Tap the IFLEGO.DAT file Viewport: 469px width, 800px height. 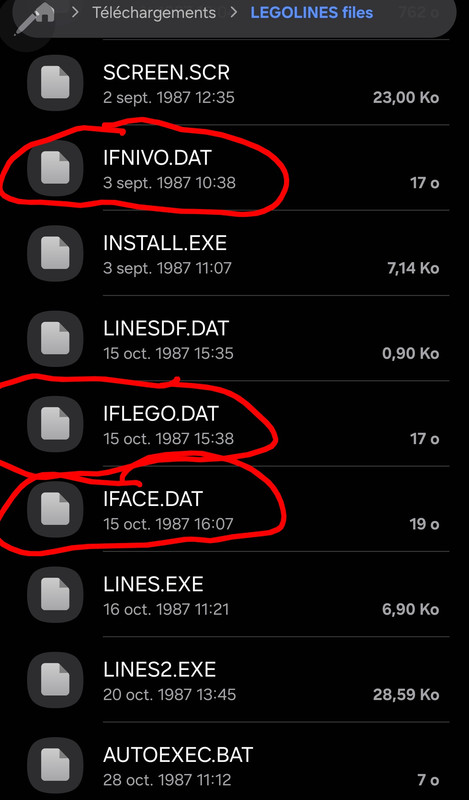click(x=235, y=423)
